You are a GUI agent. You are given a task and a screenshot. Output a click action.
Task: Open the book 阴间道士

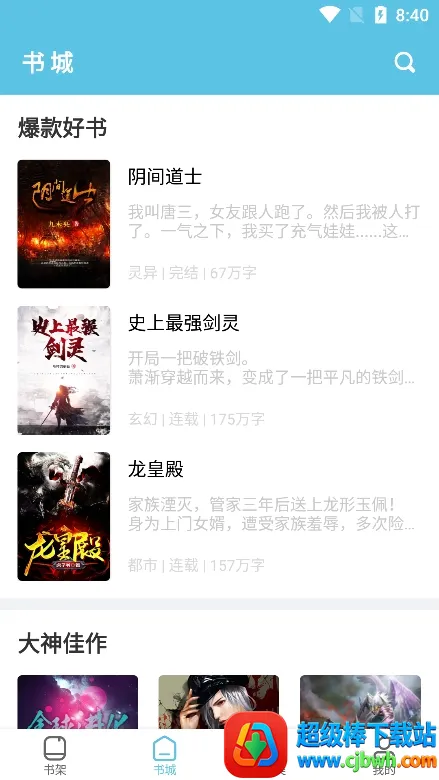pos(219,224)
